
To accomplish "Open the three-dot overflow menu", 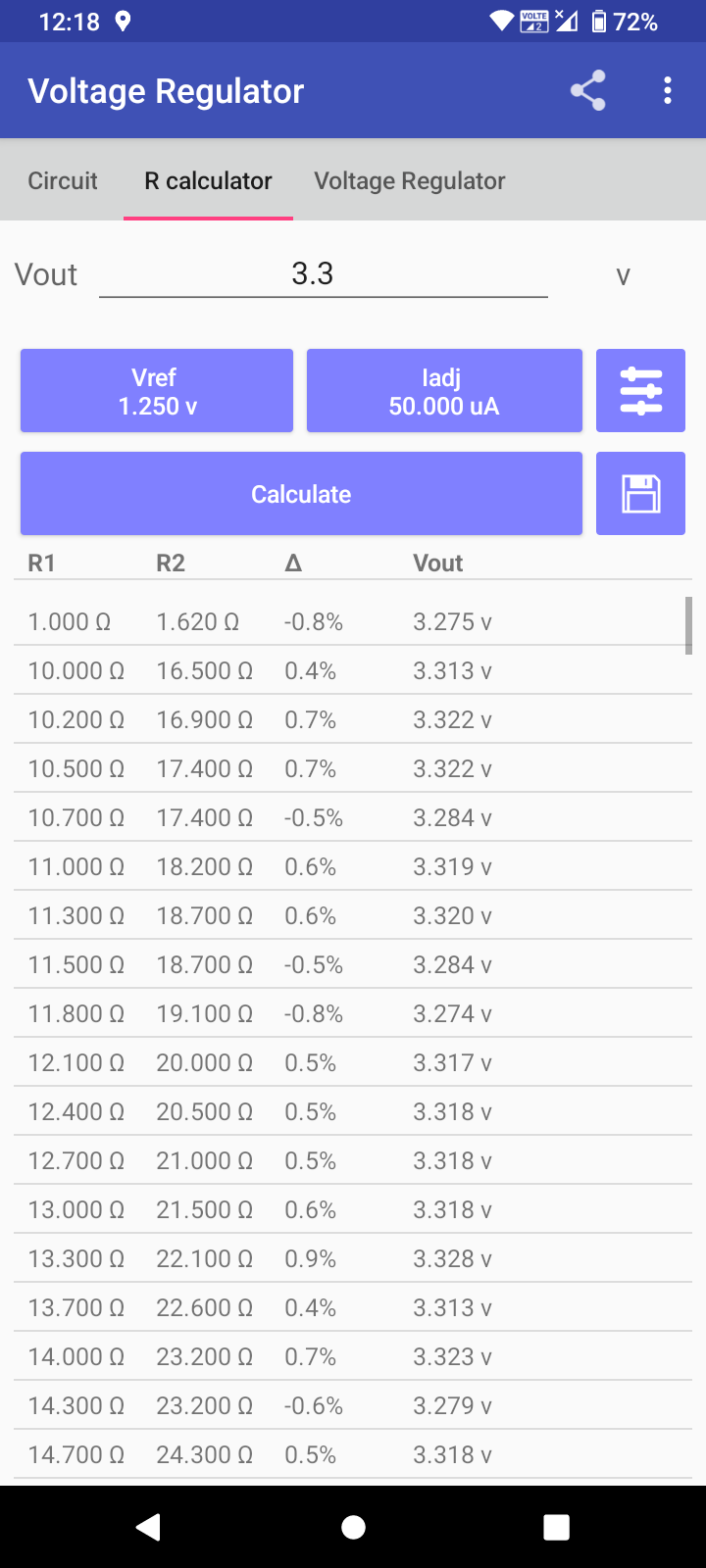I will coord(667,90).
